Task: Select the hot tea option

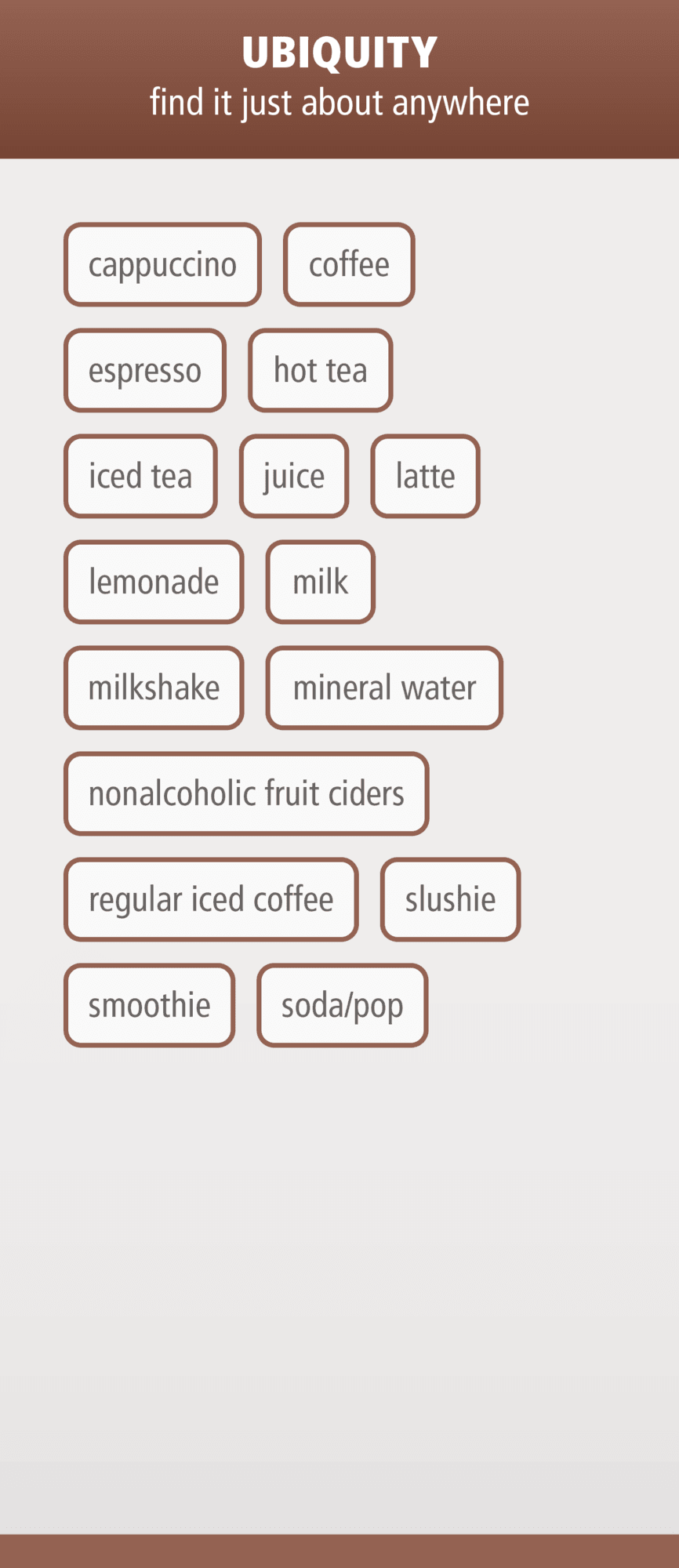Action: pos(320,370)
